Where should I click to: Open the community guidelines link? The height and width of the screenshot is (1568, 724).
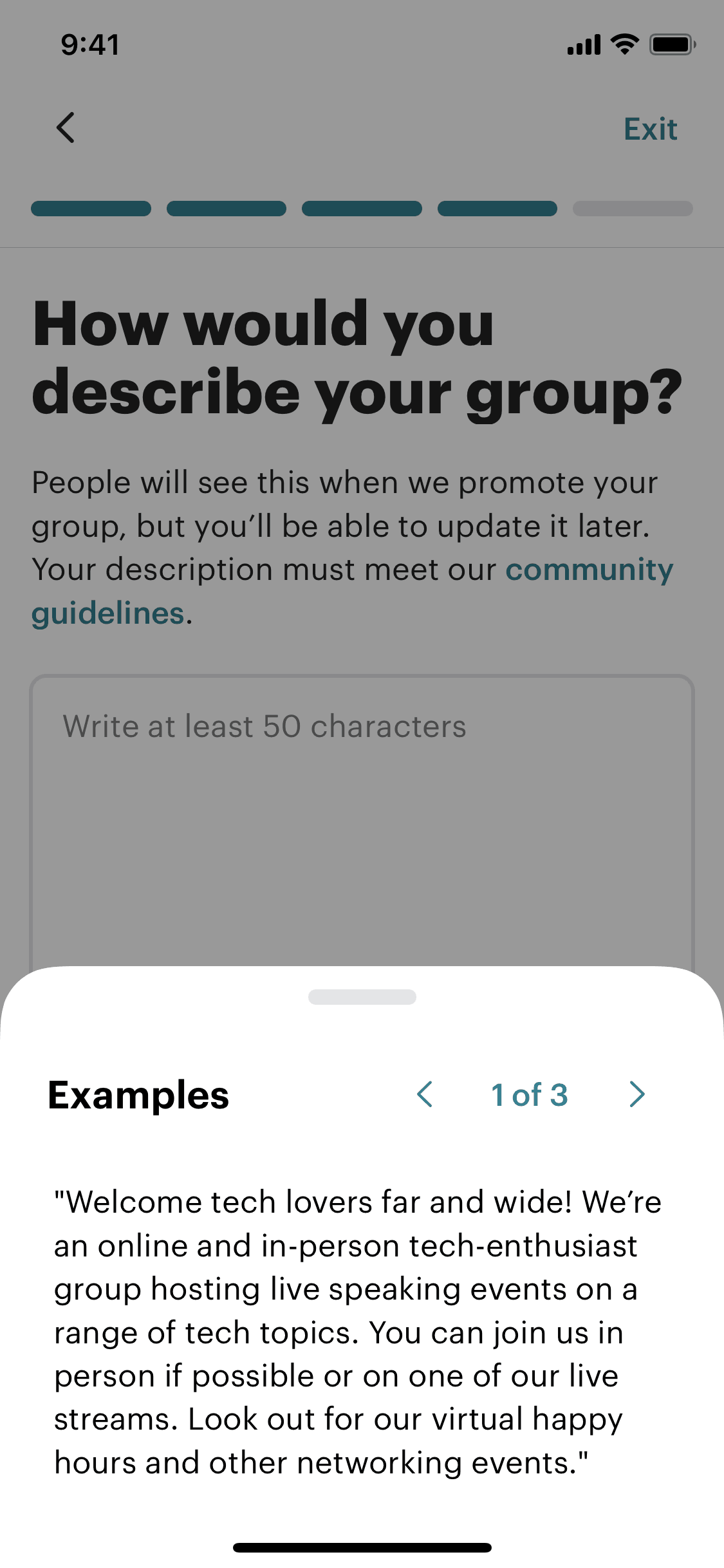pyautogui.click(x=588, y=570)
